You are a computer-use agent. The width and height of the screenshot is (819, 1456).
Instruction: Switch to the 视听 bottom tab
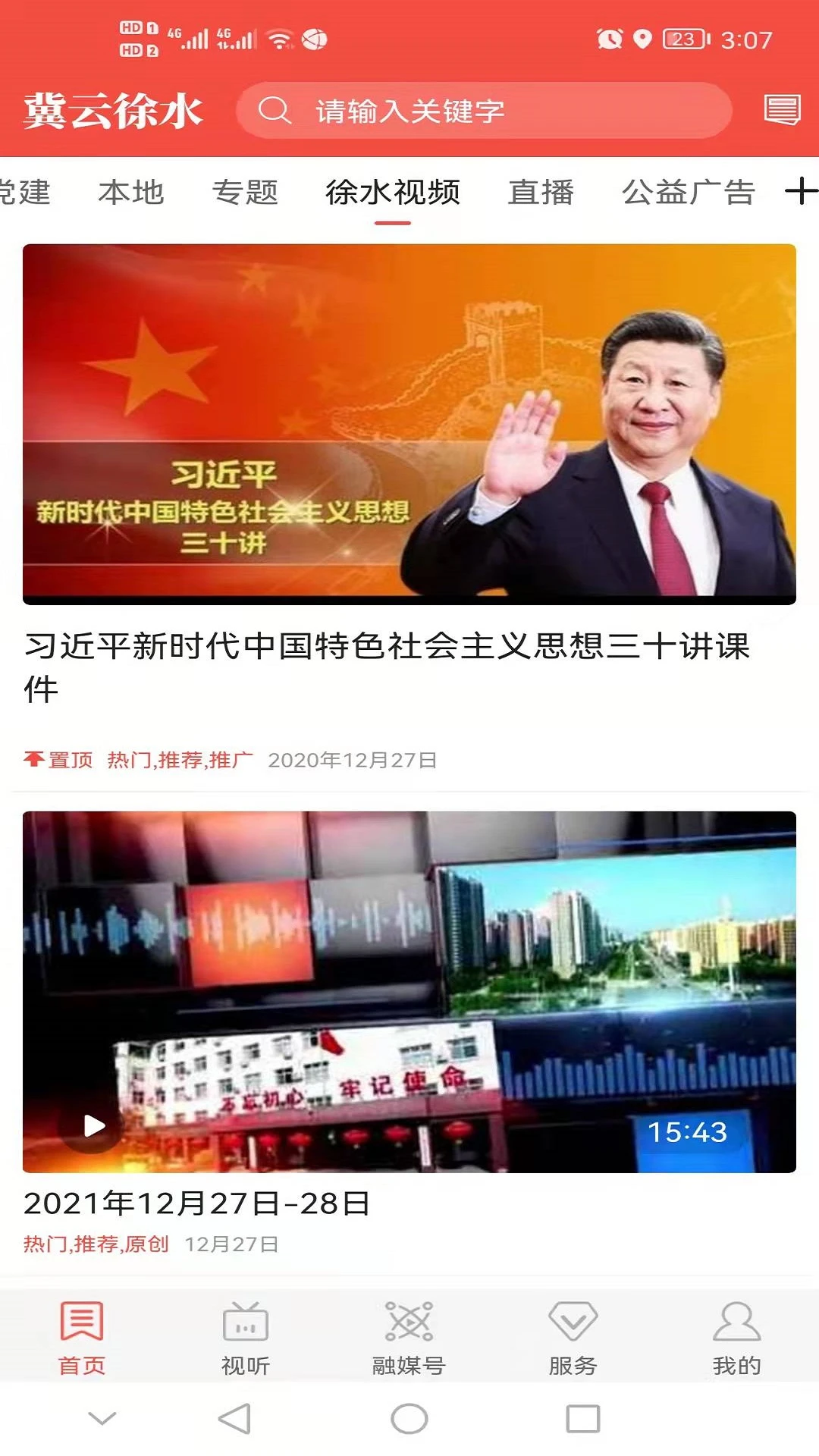[x=245, y=1338]
